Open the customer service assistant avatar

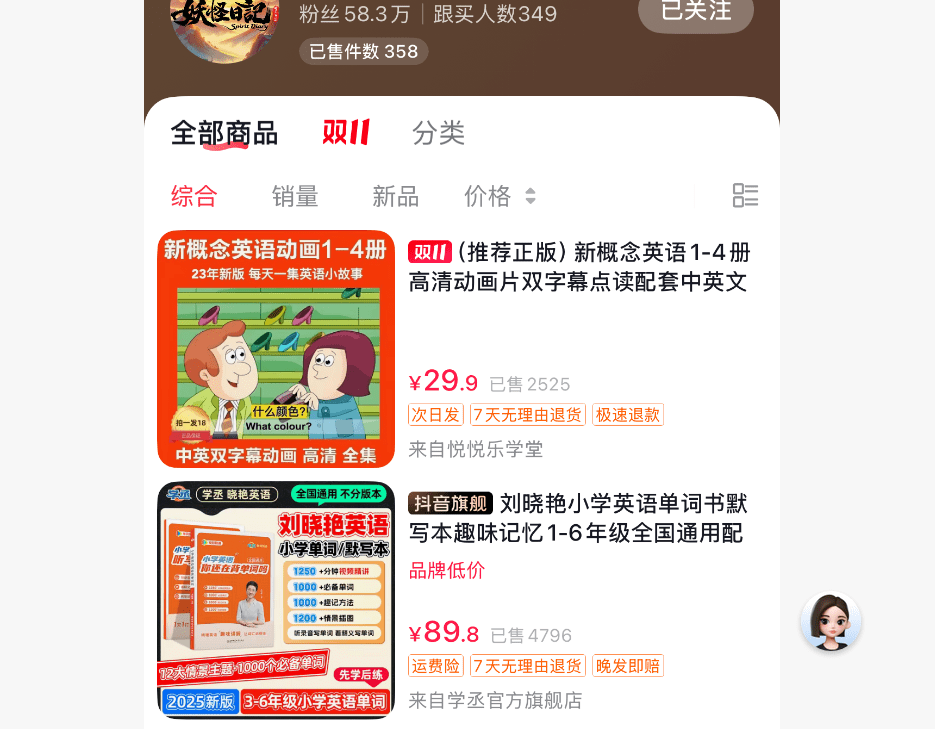pos(831,621)
